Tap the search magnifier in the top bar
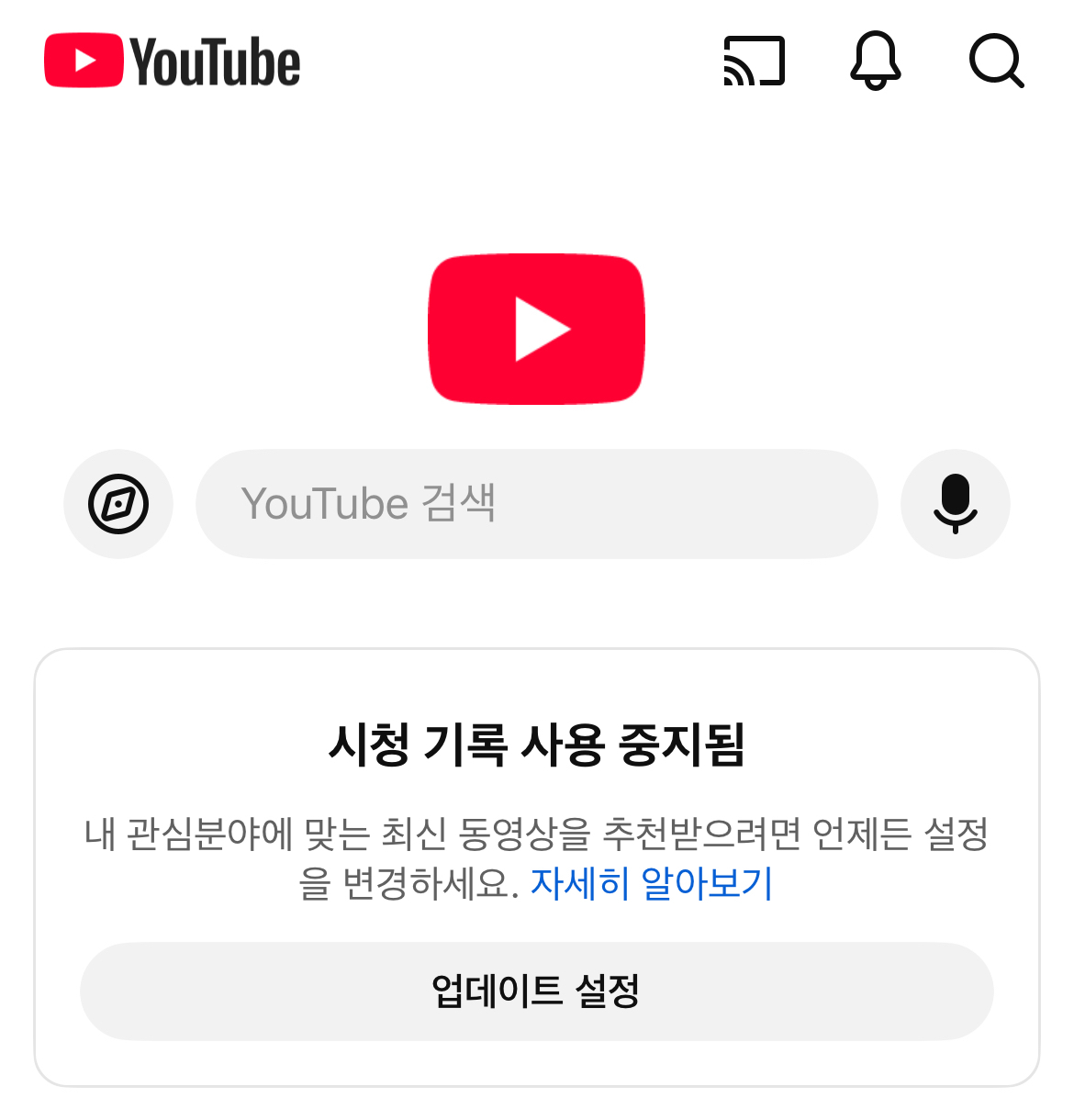Screen dimensions: 1074x1120 (996, 62)
